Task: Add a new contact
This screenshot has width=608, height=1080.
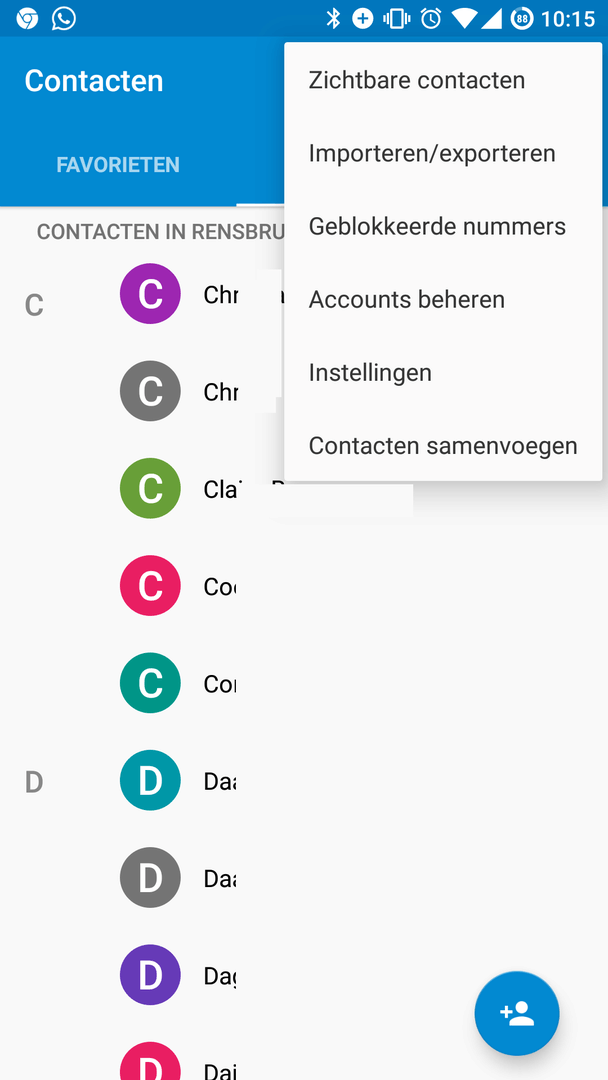Action: pos(517,1014)
